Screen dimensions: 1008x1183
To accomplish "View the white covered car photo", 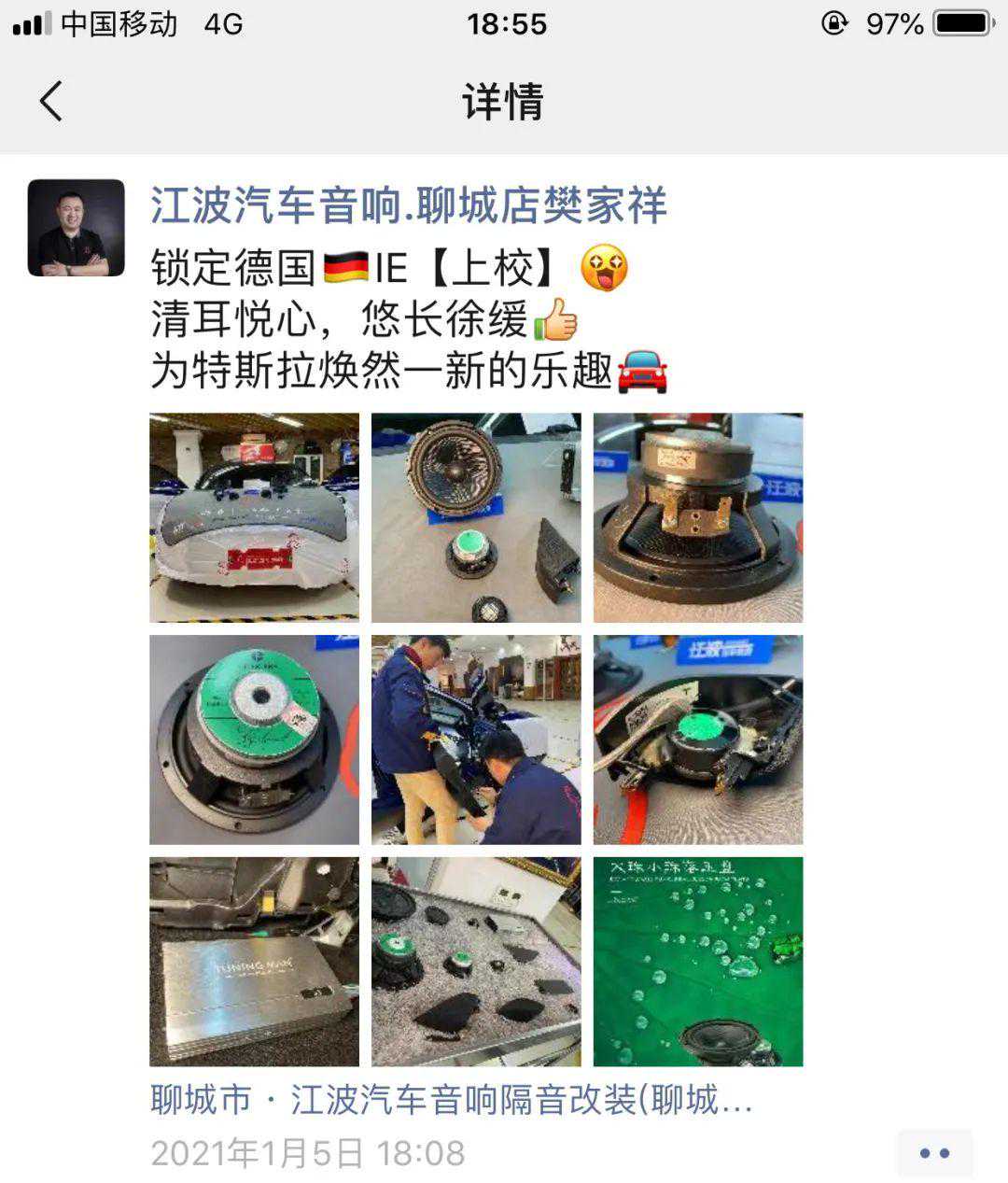I will (254, 517).
